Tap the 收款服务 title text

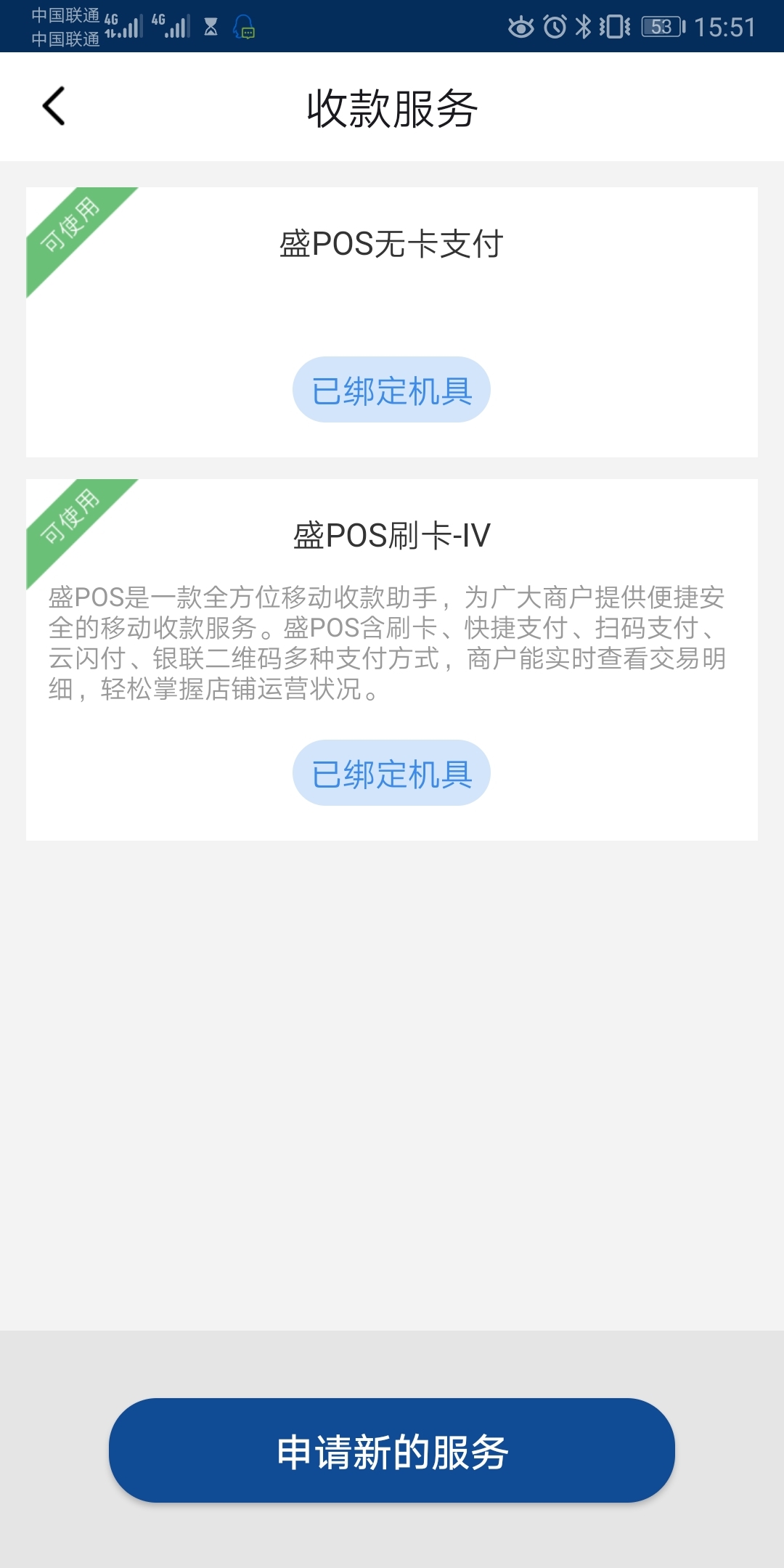392,107
